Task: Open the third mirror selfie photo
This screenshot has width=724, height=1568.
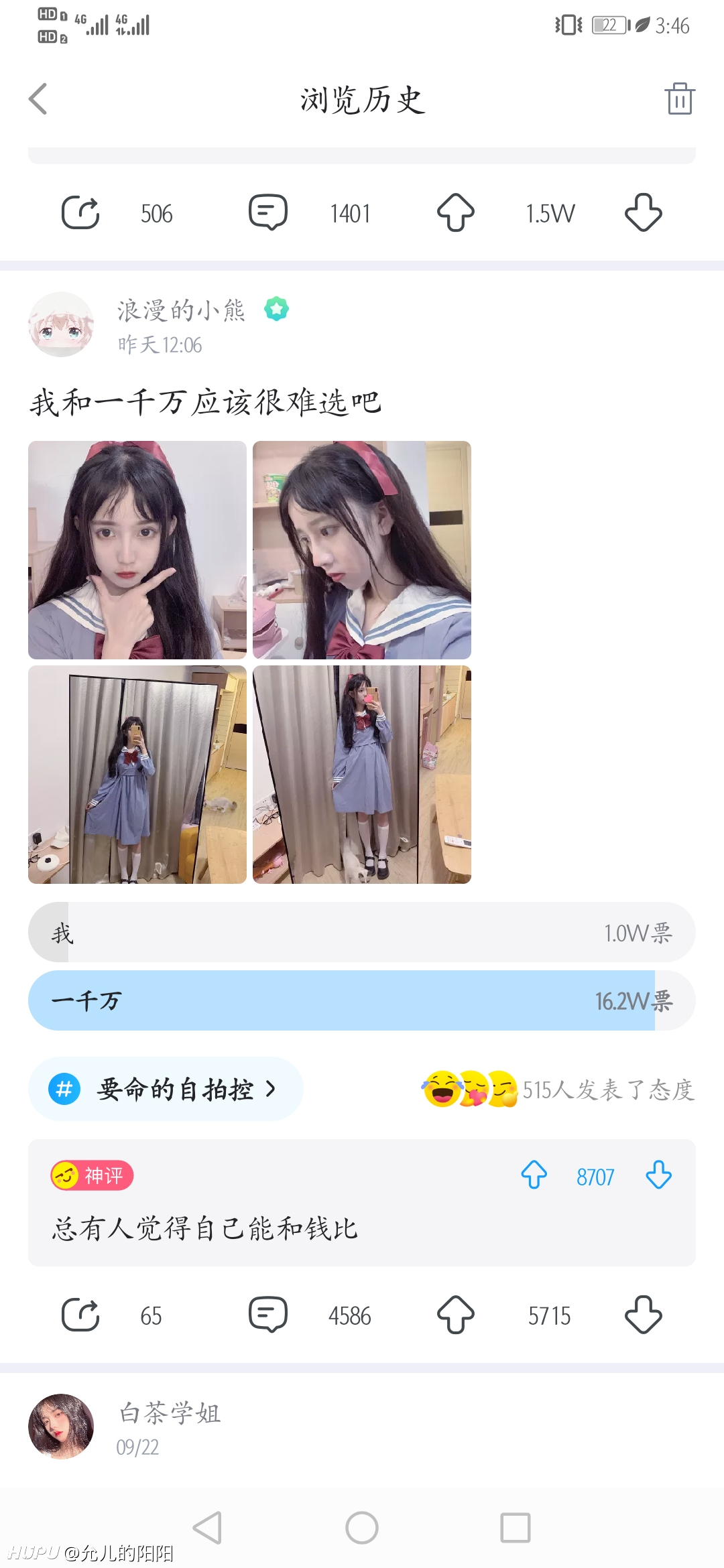Action: pyautogui.click(x=137, y=775)
